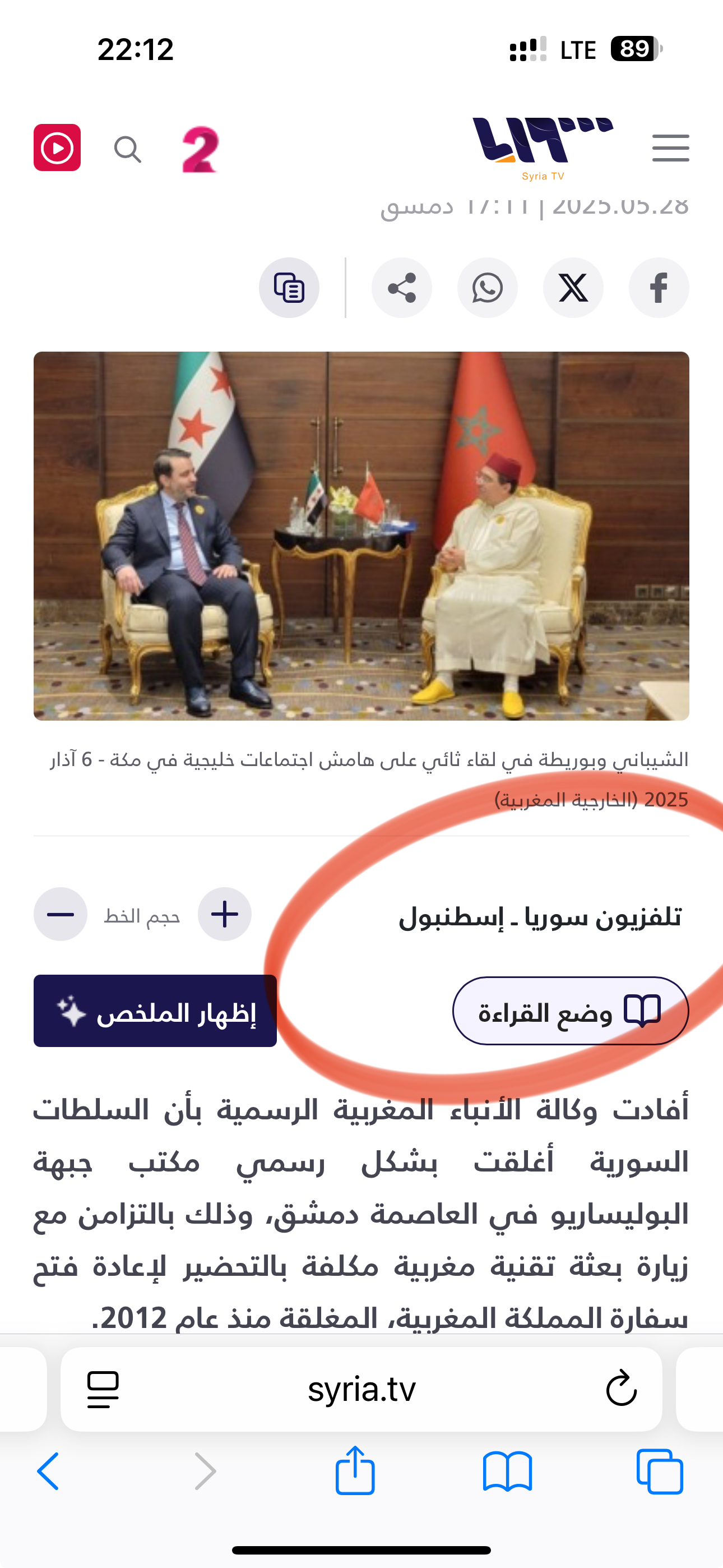This screenshot has height=1568, width=723.
Task: Open the site search magnifier
Action: (x=128, y=149)
